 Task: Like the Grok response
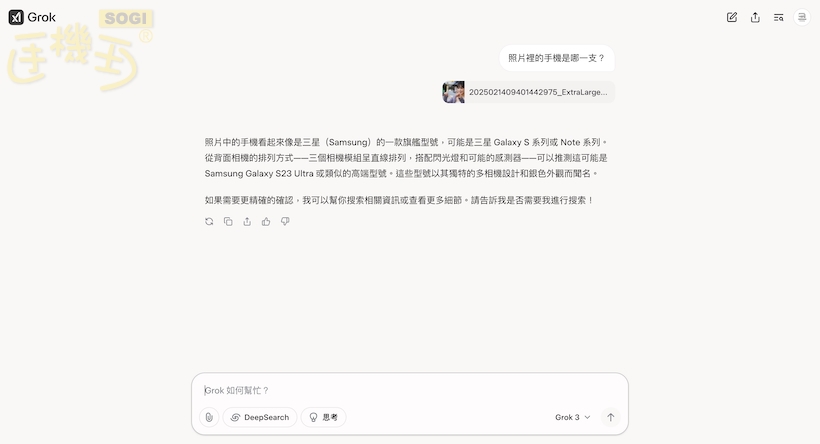(266, 221)
